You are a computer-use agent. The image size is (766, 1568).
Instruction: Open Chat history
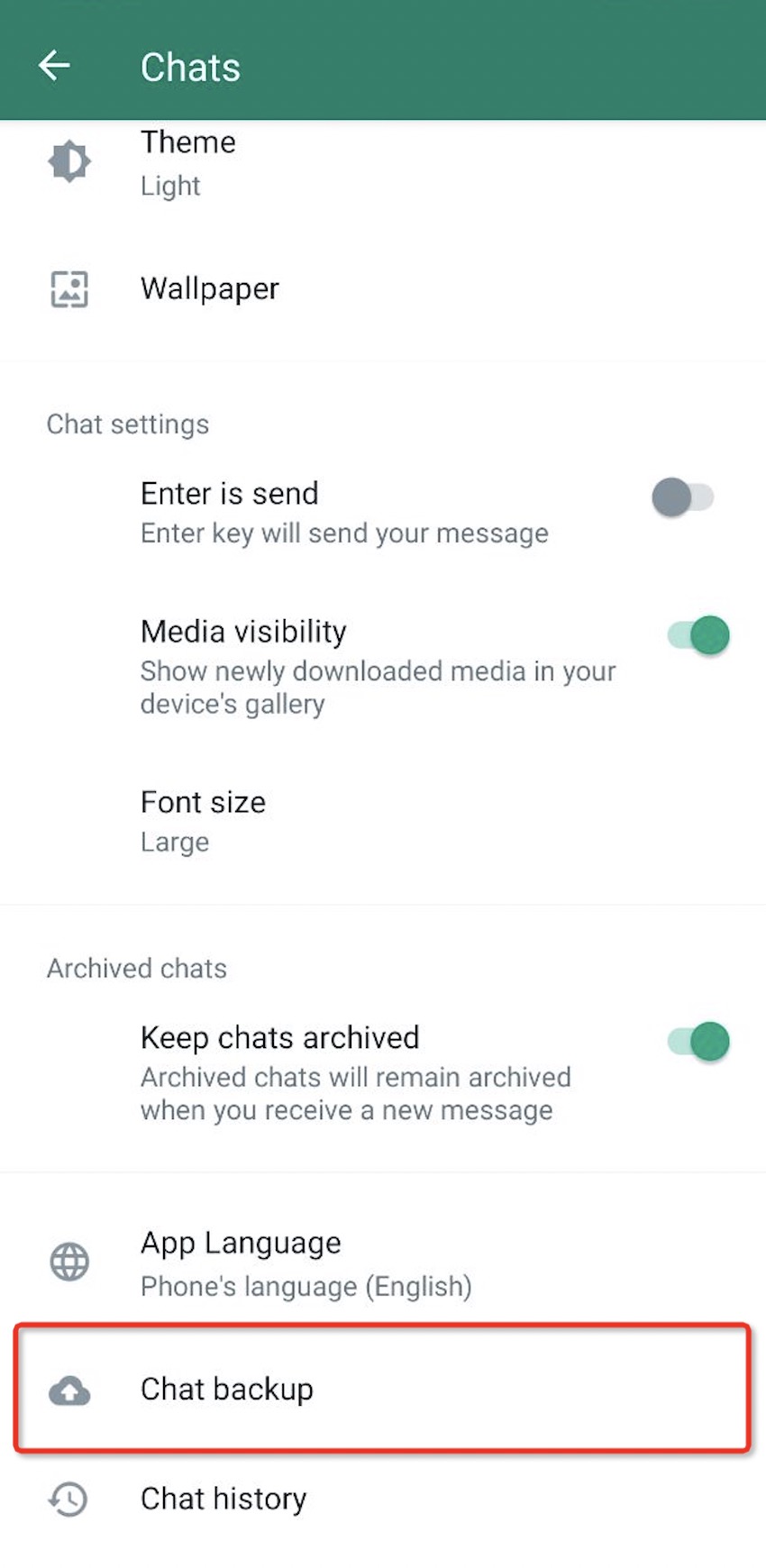point(223,1500)
